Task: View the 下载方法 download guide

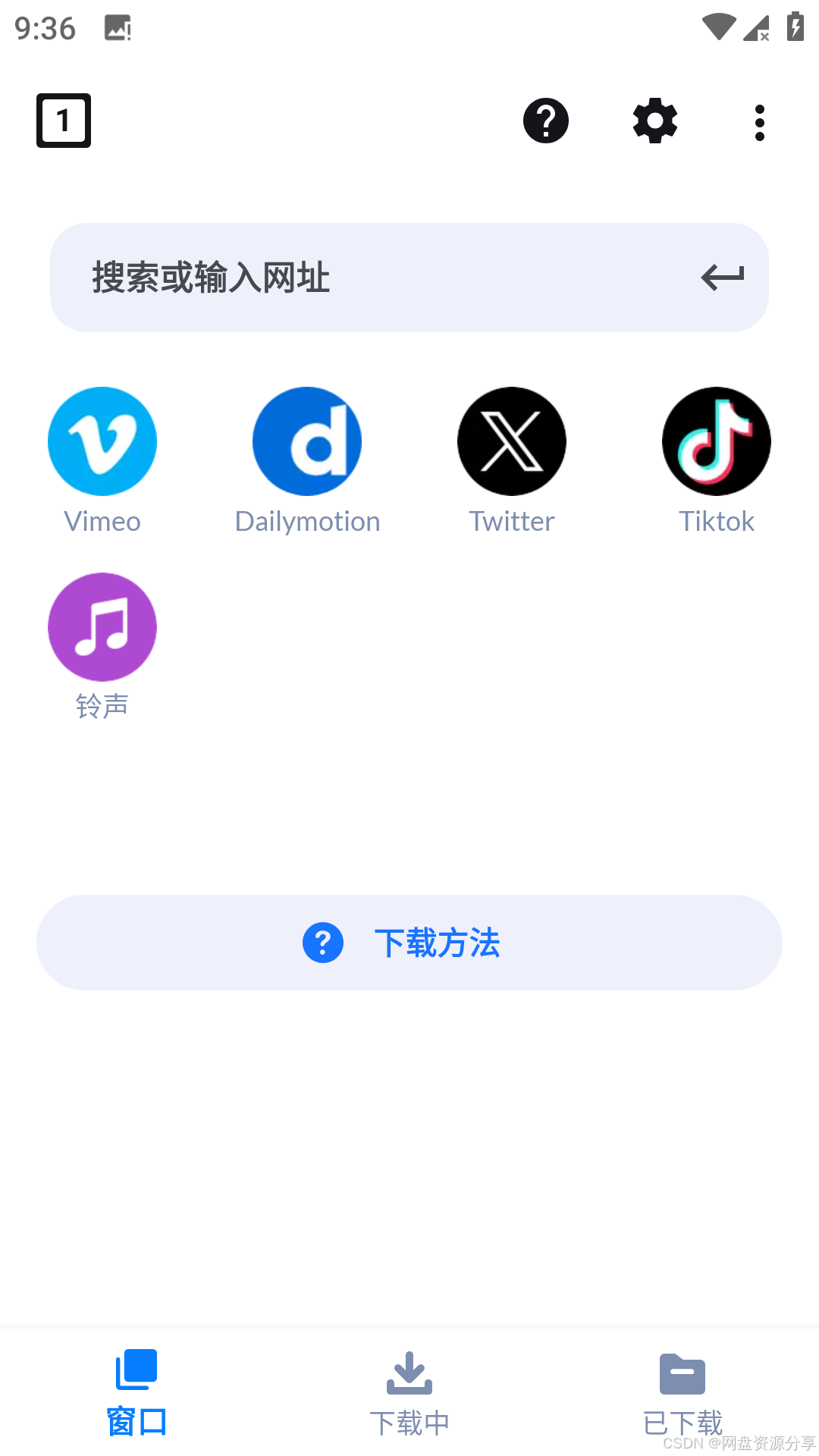Action: [x=409, y=943]
